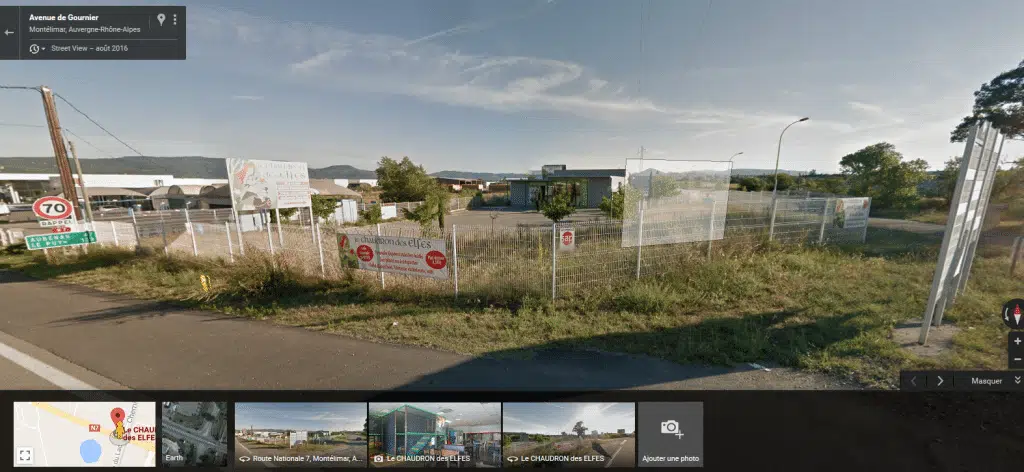Open the three-dot overflow menu

pyautogui.click(x=175, y=19)
